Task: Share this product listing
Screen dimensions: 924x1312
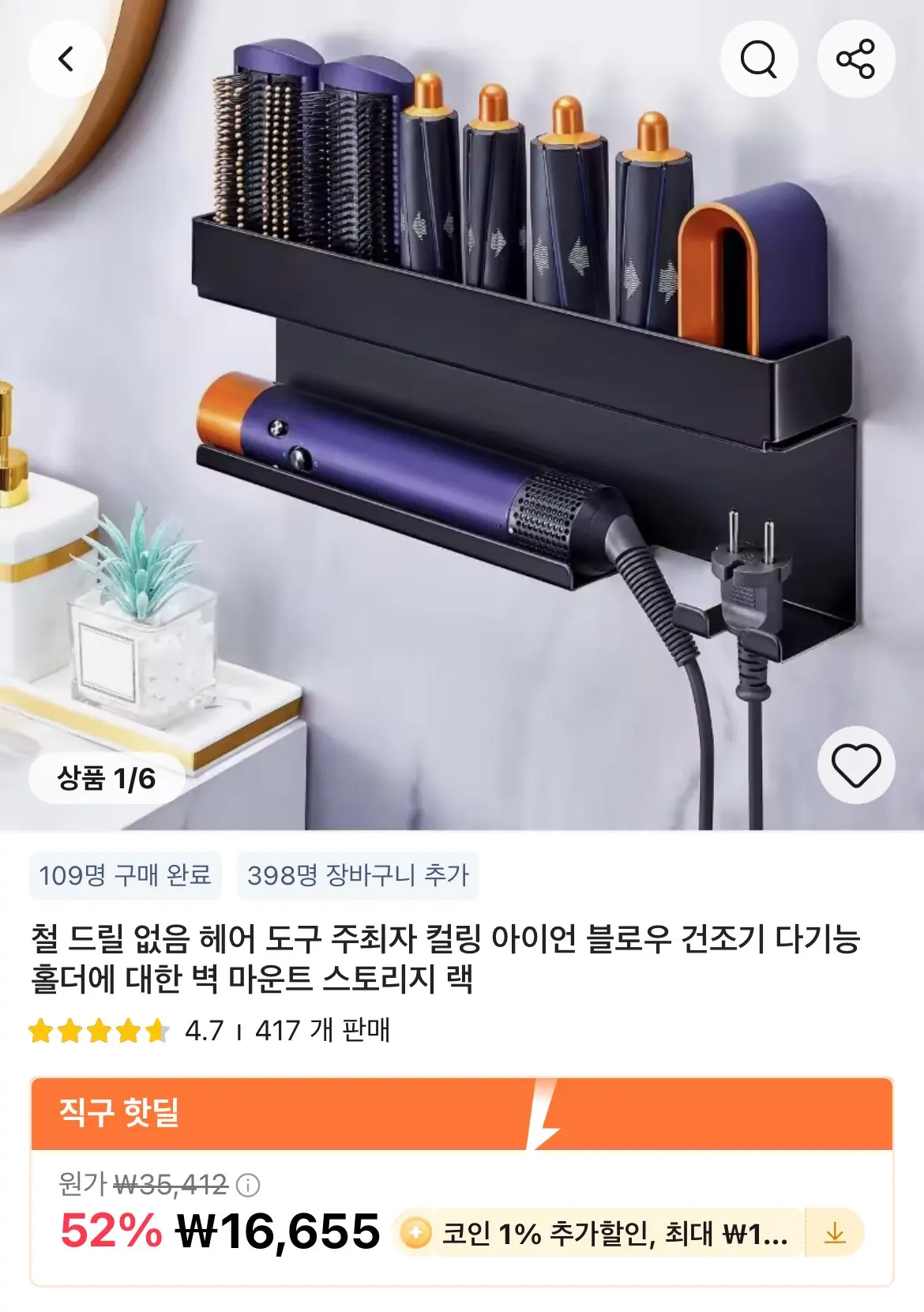Action: click(x=856, y=59)
